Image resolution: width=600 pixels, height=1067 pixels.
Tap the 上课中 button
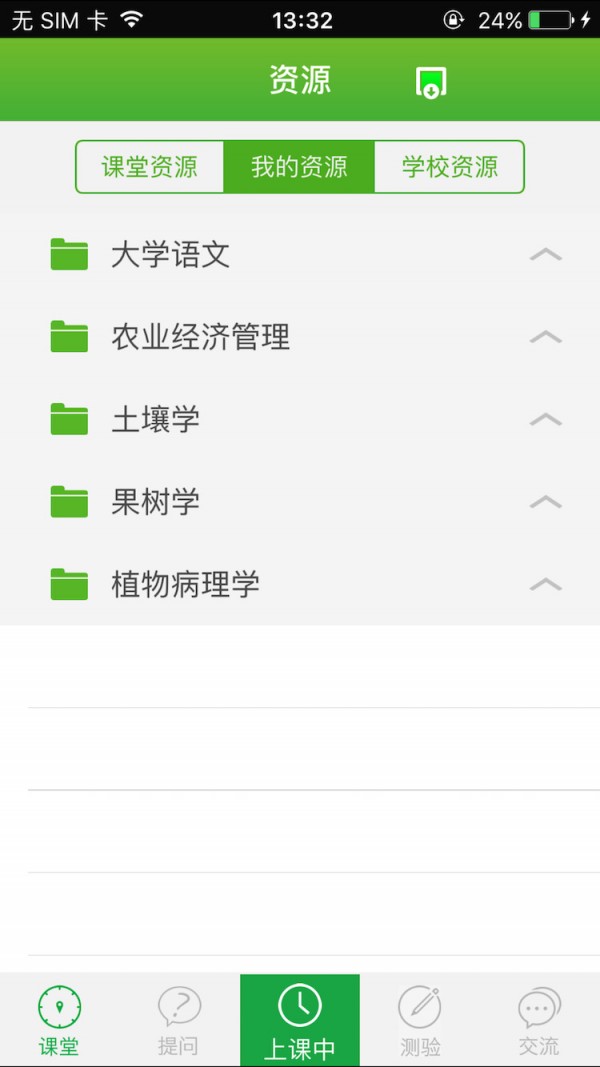[300, 1020]
